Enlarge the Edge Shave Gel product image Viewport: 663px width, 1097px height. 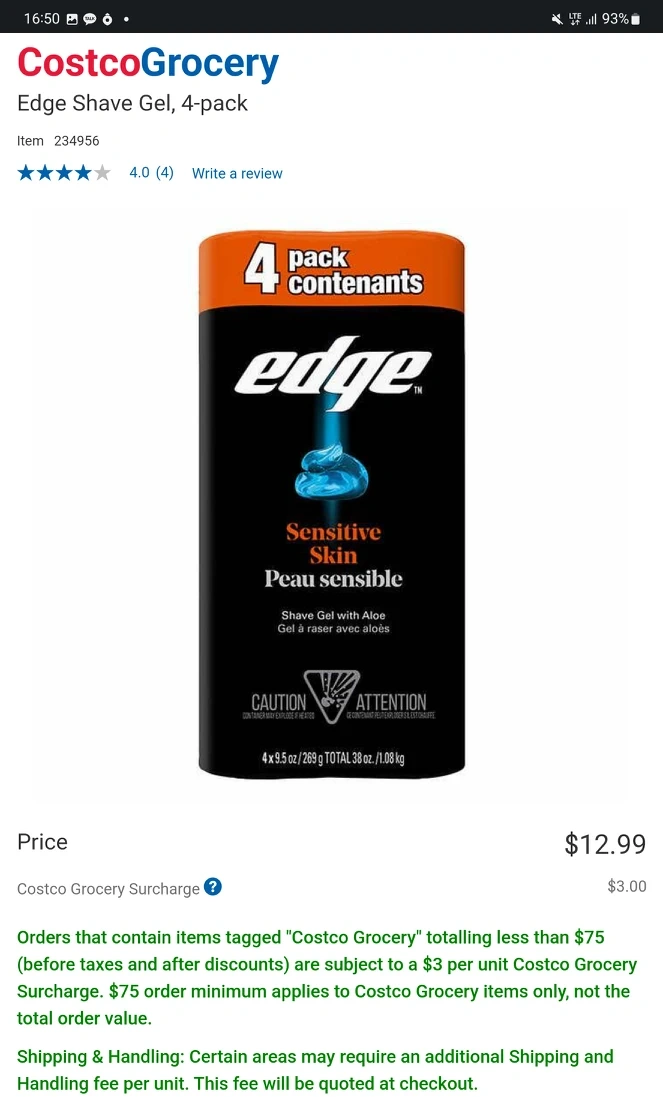click(332, 504)
